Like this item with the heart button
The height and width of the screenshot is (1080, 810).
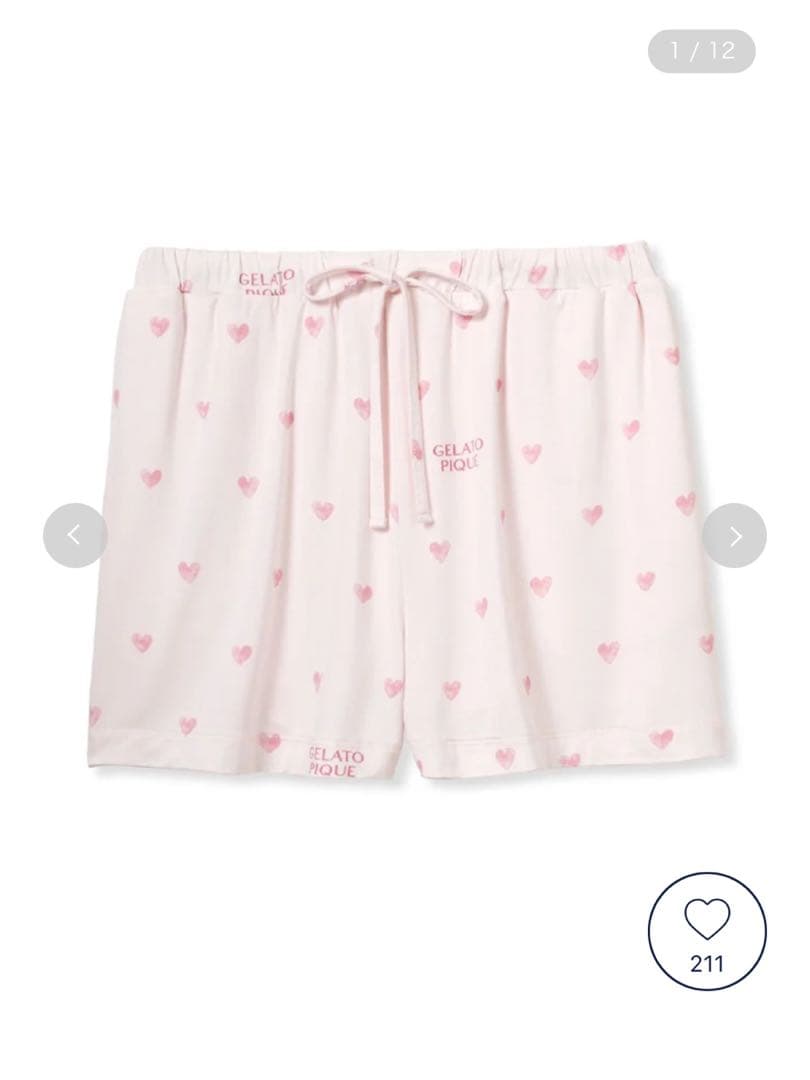coord(707,936)
